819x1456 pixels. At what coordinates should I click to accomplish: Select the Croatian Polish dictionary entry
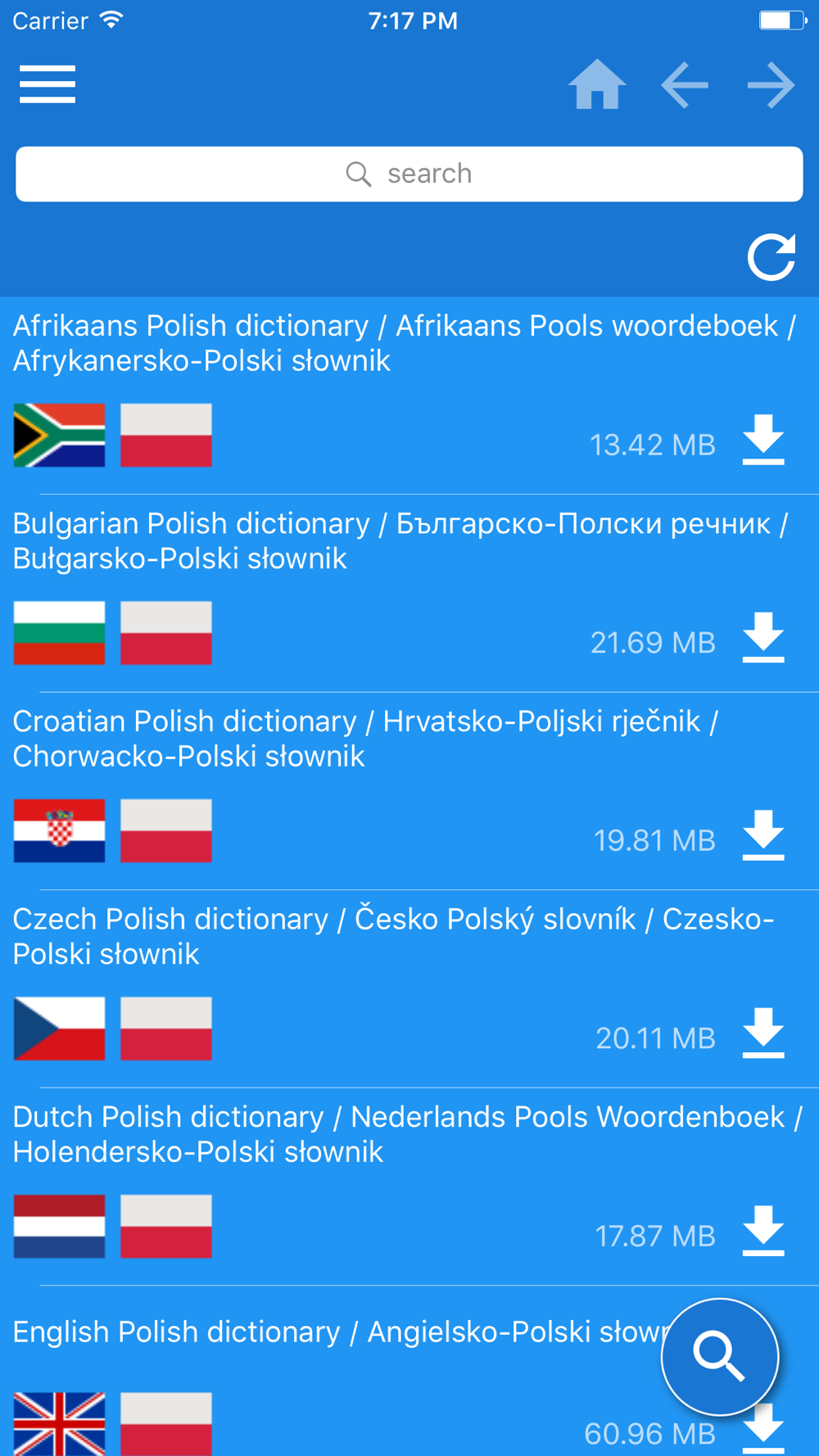click(409, 791)
